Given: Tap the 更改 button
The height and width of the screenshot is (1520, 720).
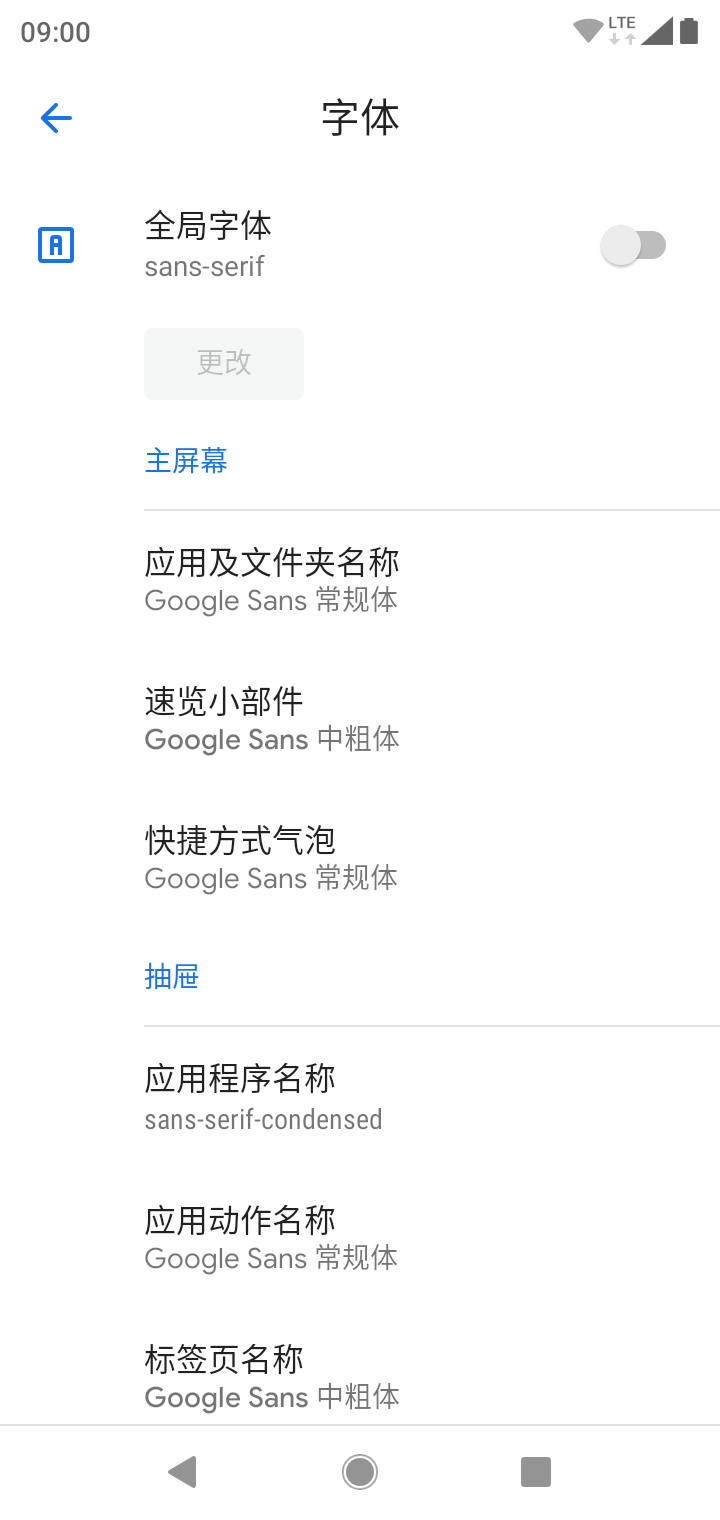Looking at the screenshot, I should coord(224,363).
